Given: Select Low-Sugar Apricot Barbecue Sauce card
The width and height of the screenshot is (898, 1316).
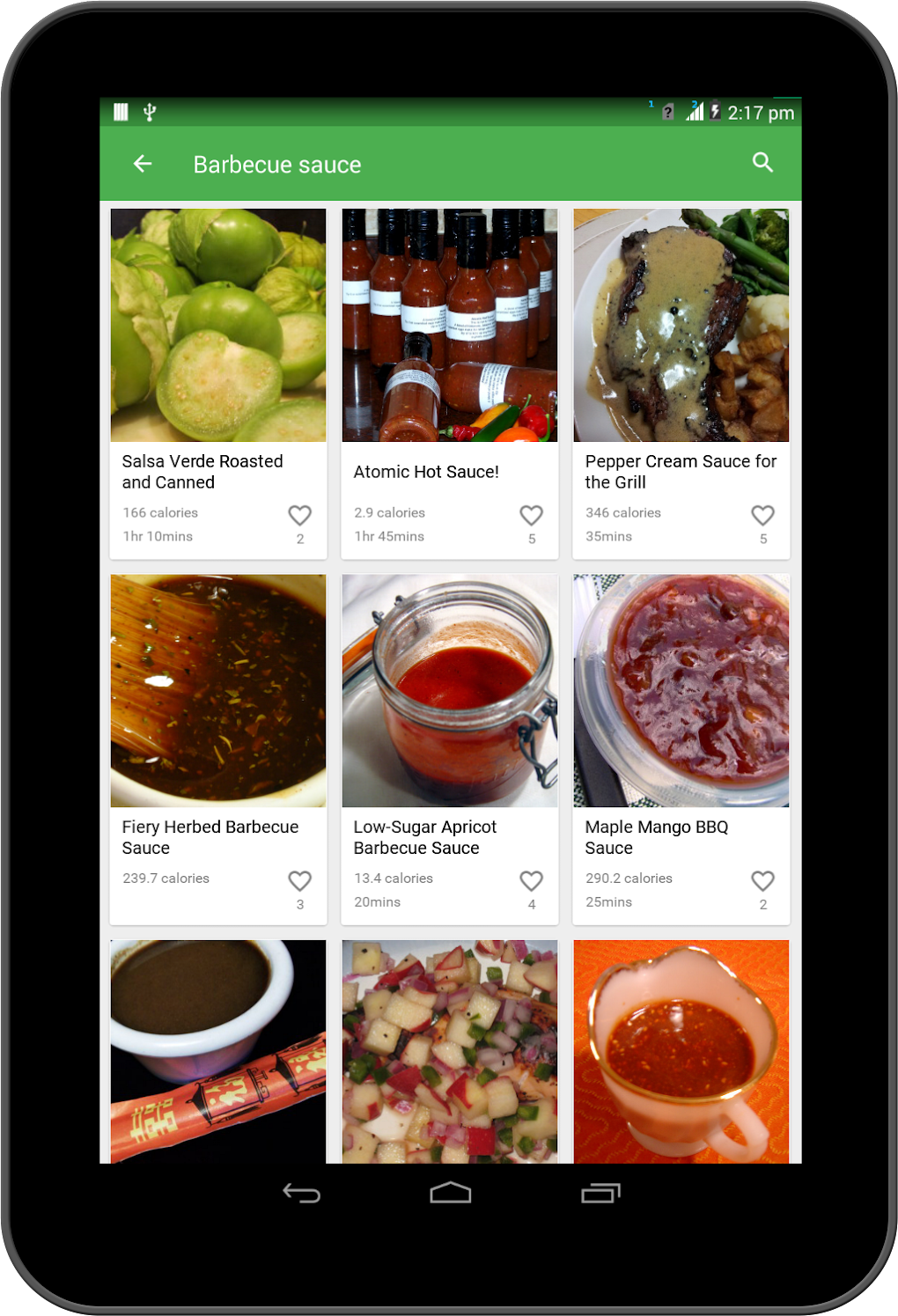Looking at the screenshot, I should [x=450, y=691].
